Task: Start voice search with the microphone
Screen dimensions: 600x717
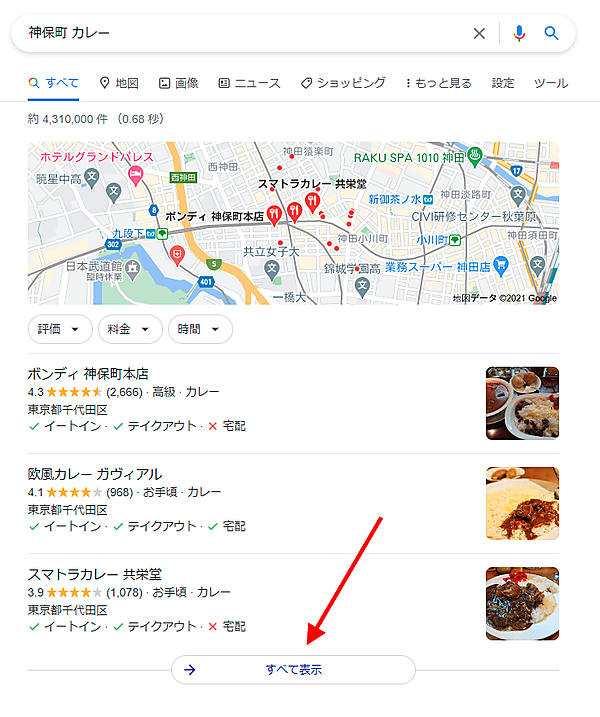Action: click(519, 33)
